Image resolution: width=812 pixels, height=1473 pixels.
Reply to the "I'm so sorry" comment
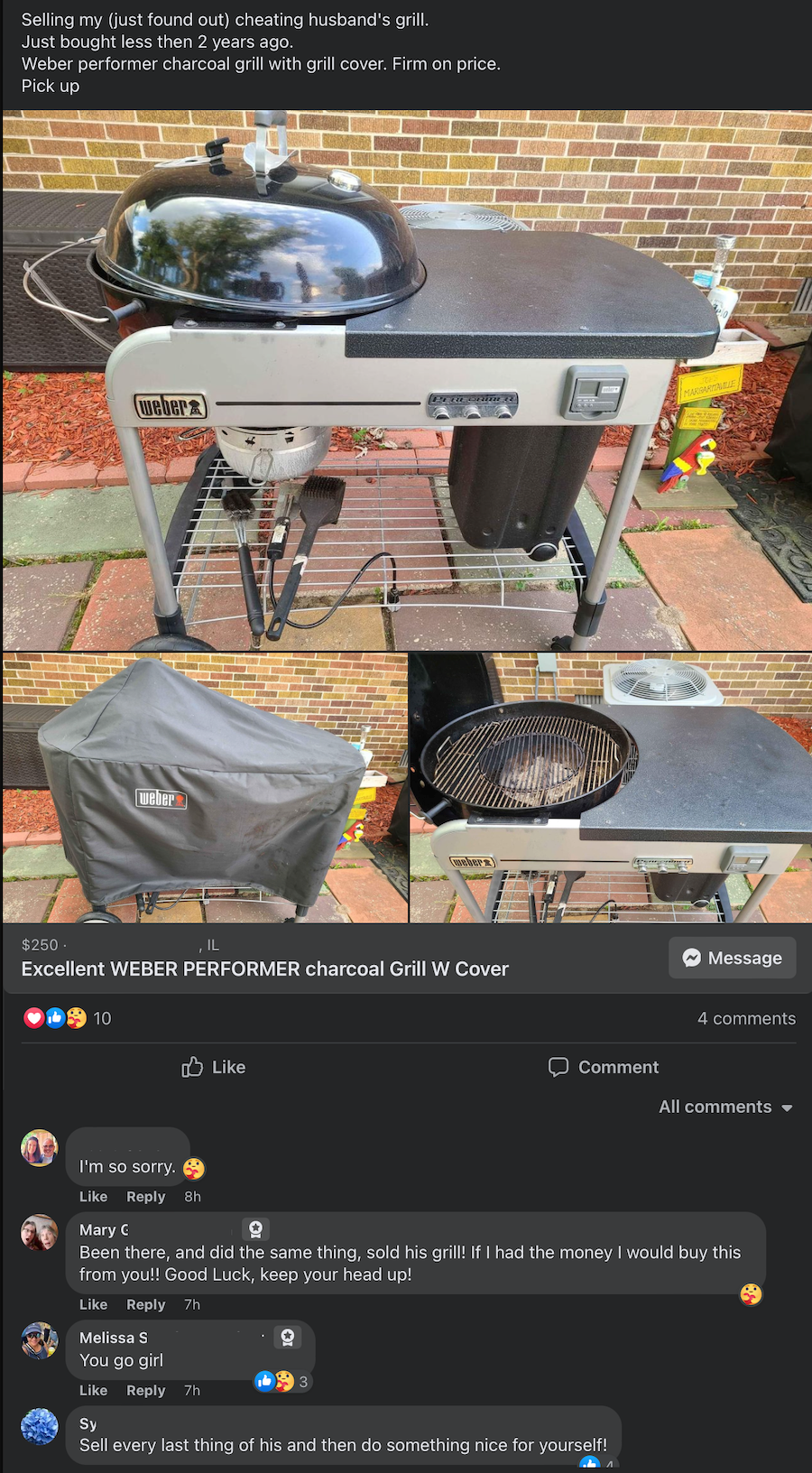coord(145,1196)
